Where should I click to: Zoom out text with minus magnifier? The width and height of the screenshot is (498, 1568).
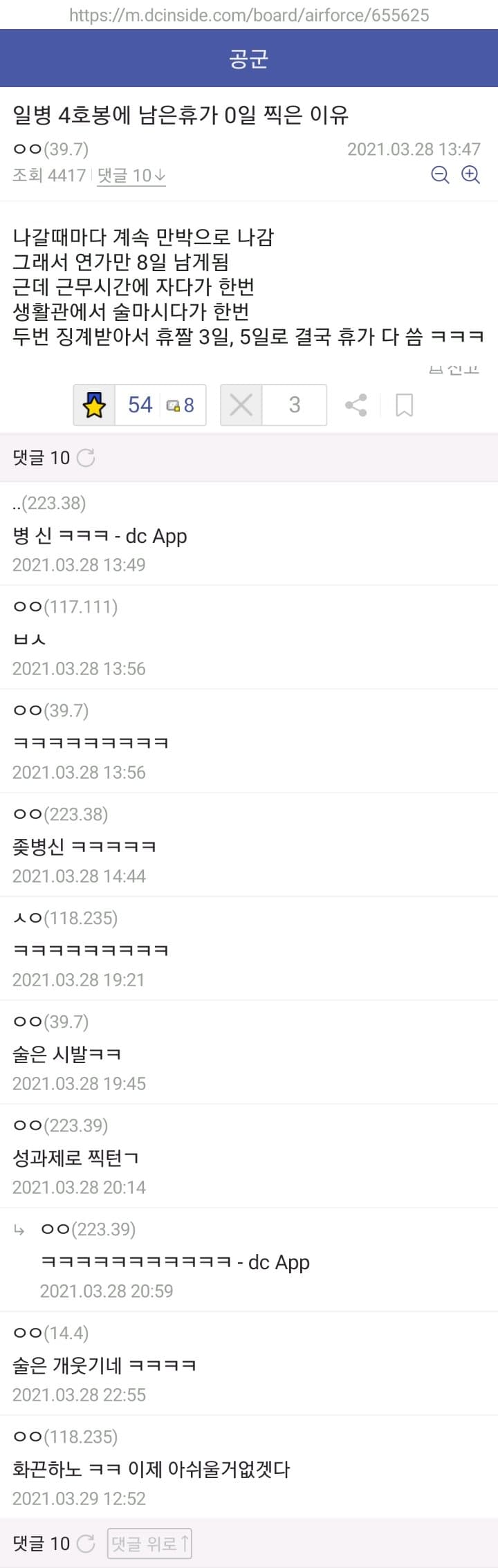coord(440,175)
